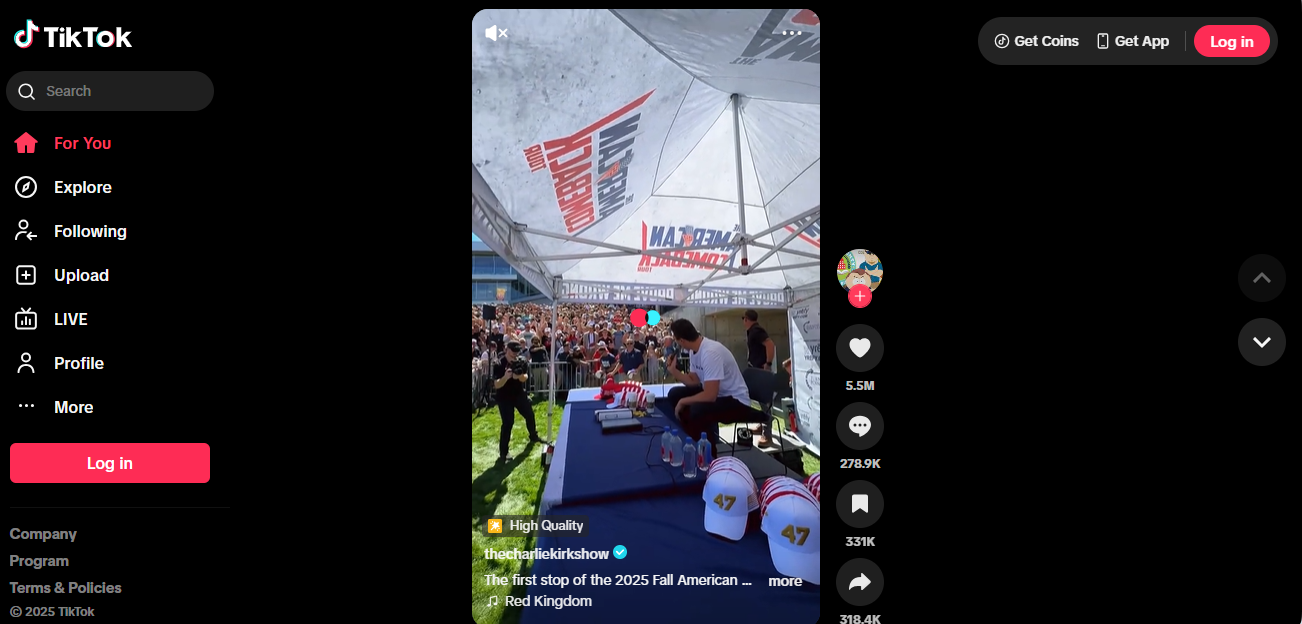Follow the creator with the plus badge
Image resolution: width=1302 pixels, height=624 pixels.
(x=859, y=296)
